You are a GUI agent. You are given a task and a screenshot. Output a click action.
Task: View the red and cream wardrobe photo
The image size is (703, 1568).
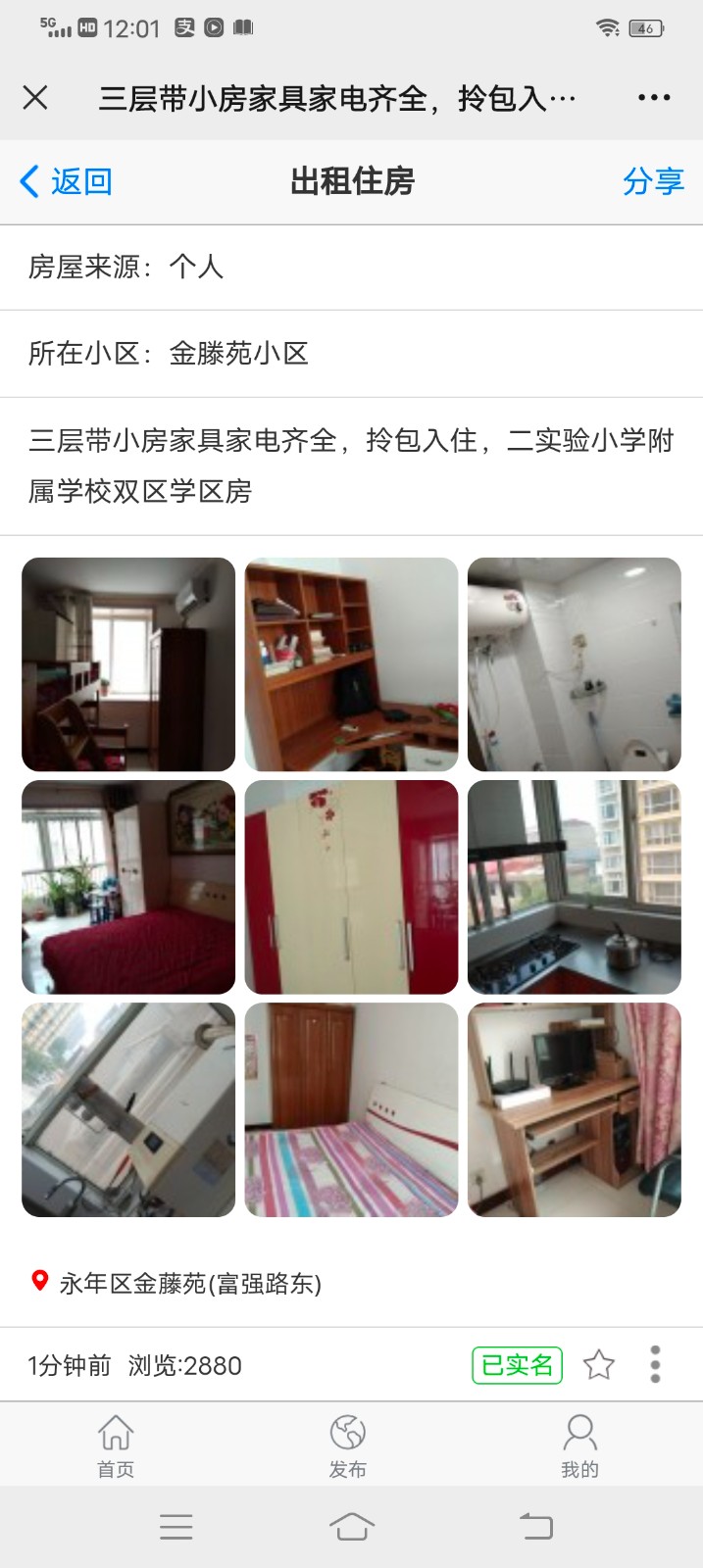(351, 887)
